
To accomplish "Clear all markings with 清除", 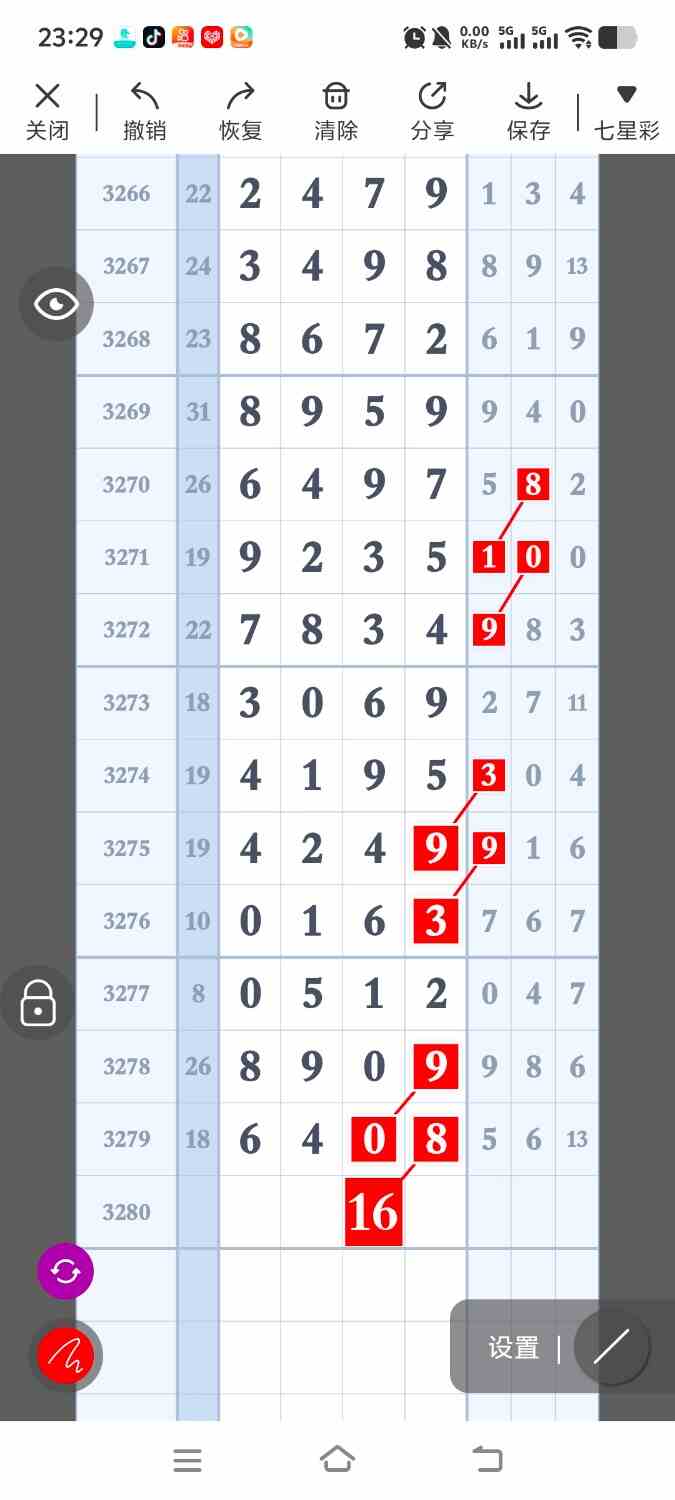I will pyautogui.click(x=336, y=111).
